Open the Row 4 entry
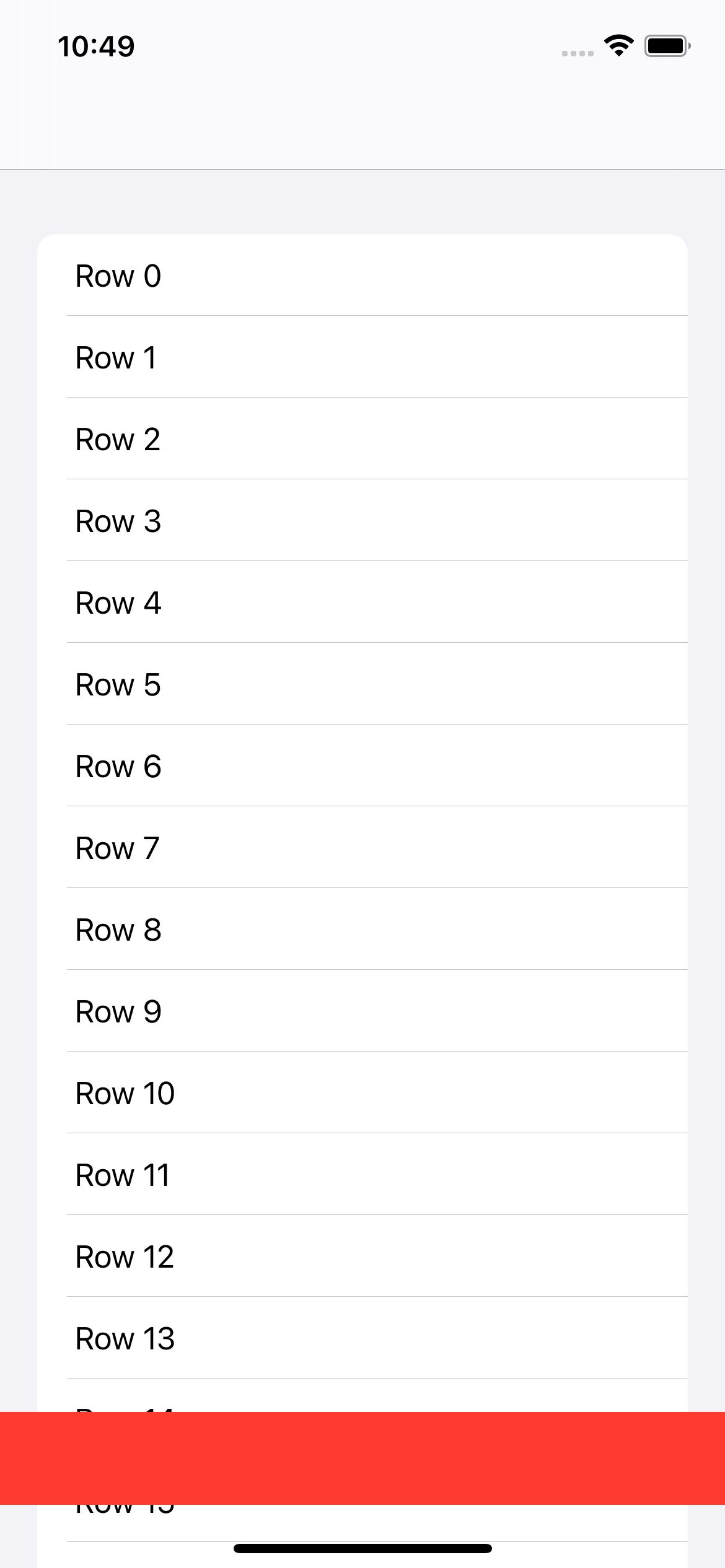 point(362,603)
